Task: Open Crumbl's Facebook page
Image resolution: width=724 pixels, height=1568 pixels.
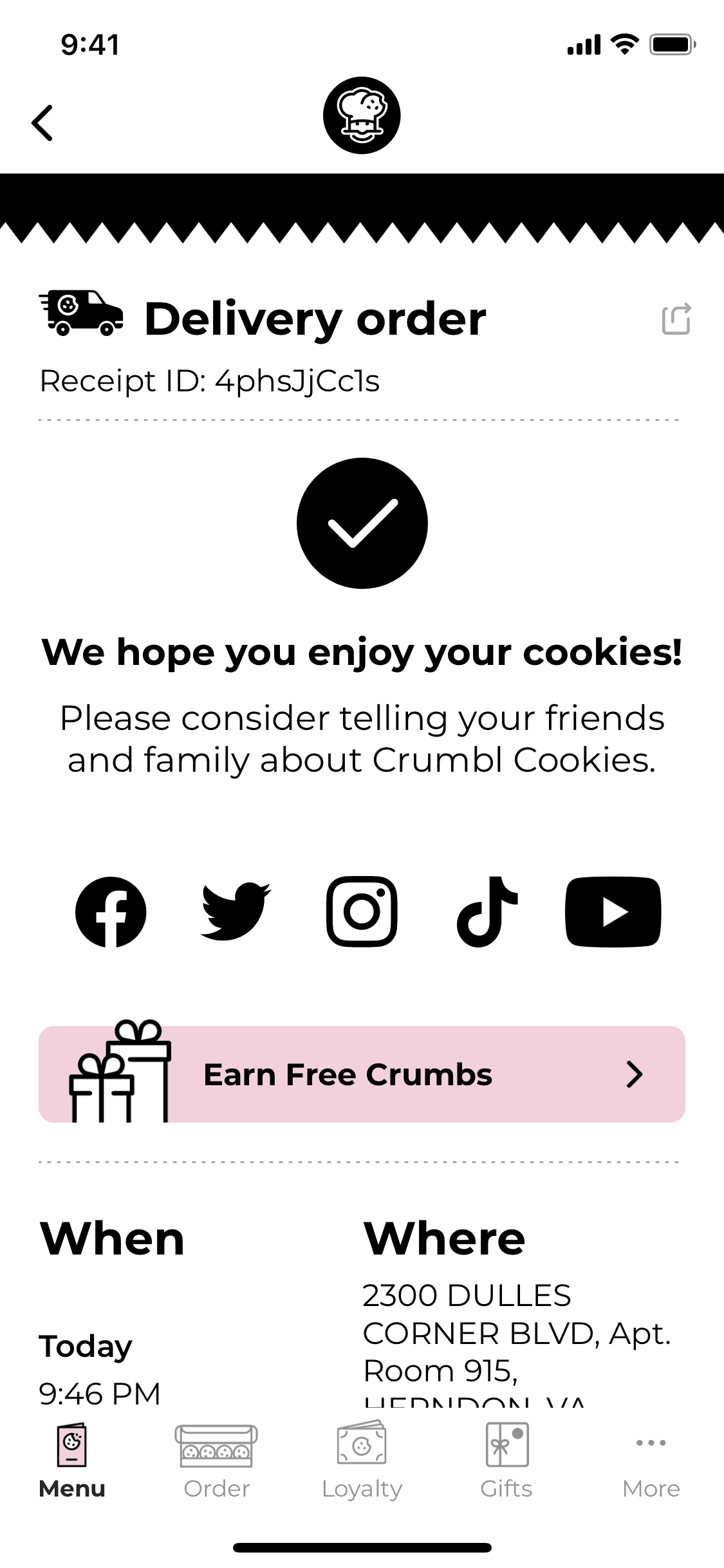Action: pyautogui.click(x=111, y=911)
